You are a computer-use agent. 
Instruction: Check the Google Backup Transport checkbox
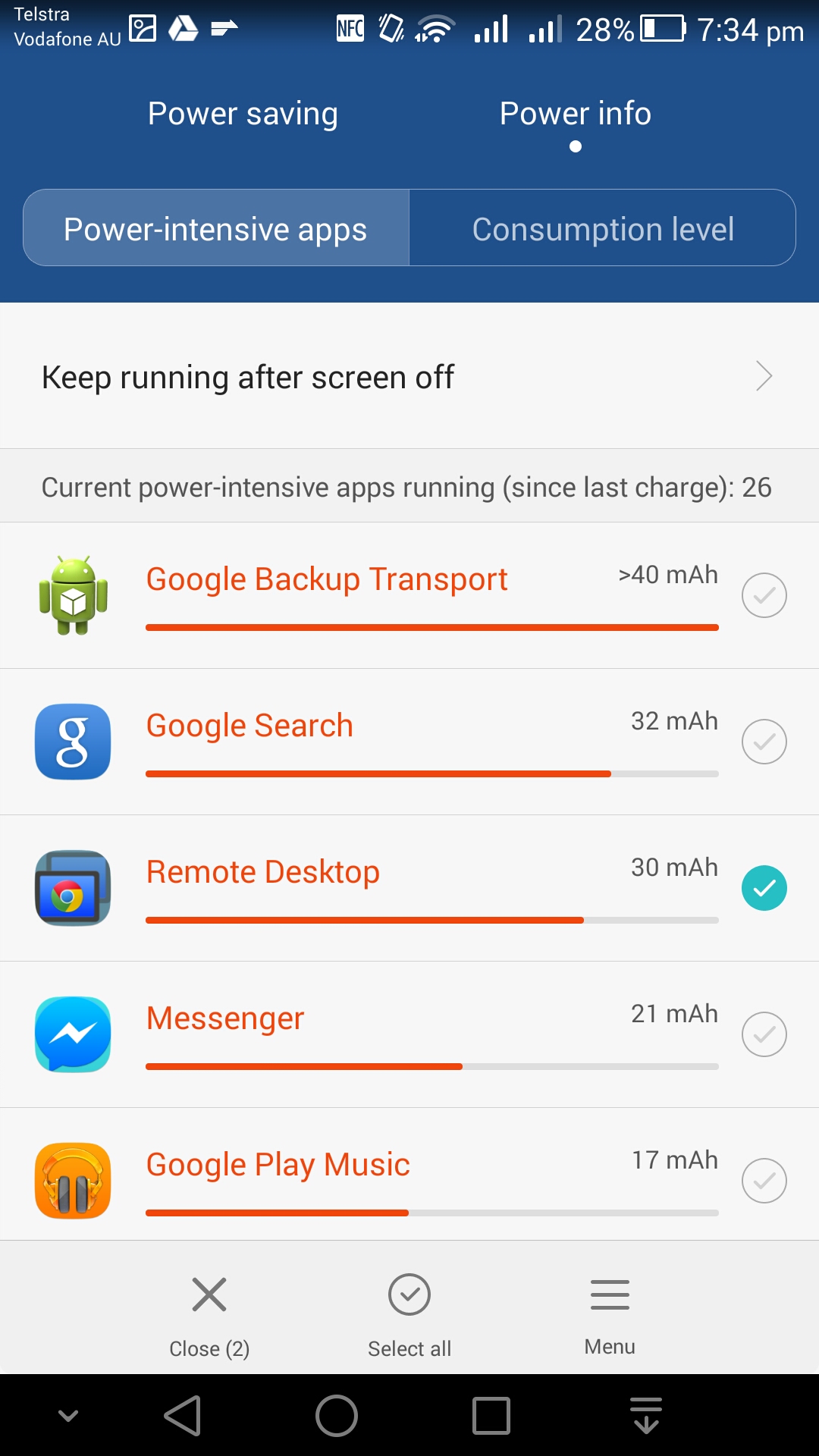tap(764, 595)
